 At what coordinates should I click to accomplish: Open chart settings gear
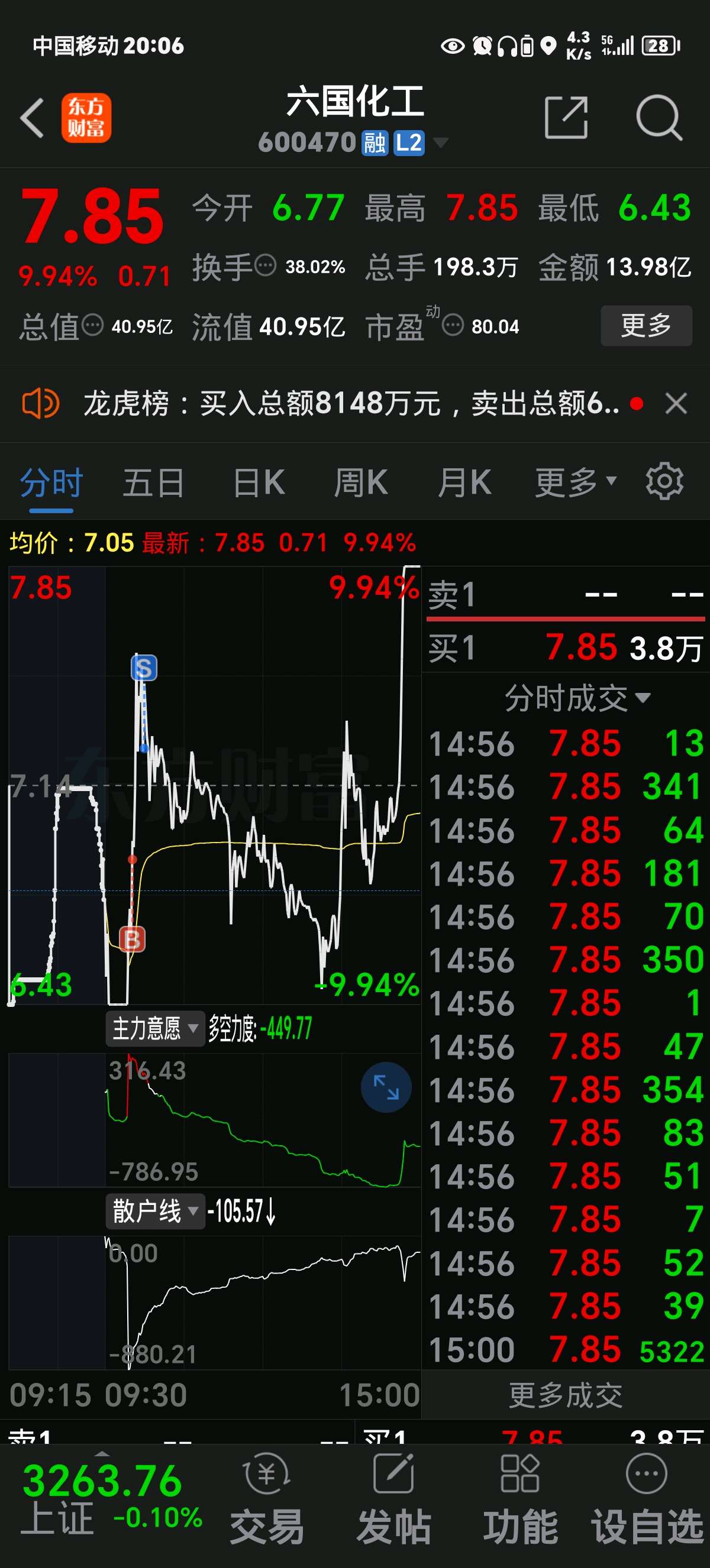click(664, 481)
